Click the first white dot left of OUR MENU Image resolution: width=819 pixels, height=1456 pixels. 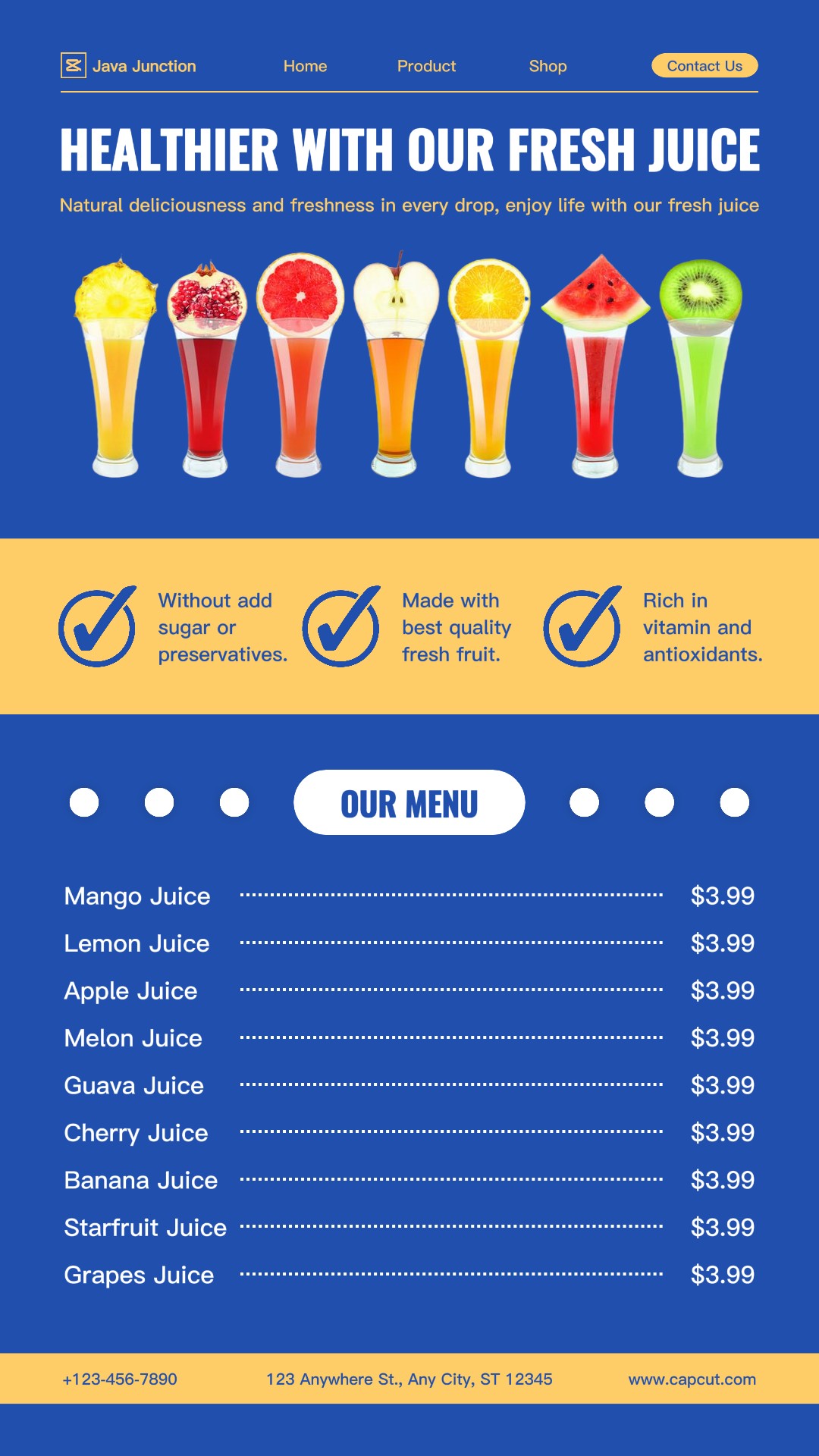point(86,802)
